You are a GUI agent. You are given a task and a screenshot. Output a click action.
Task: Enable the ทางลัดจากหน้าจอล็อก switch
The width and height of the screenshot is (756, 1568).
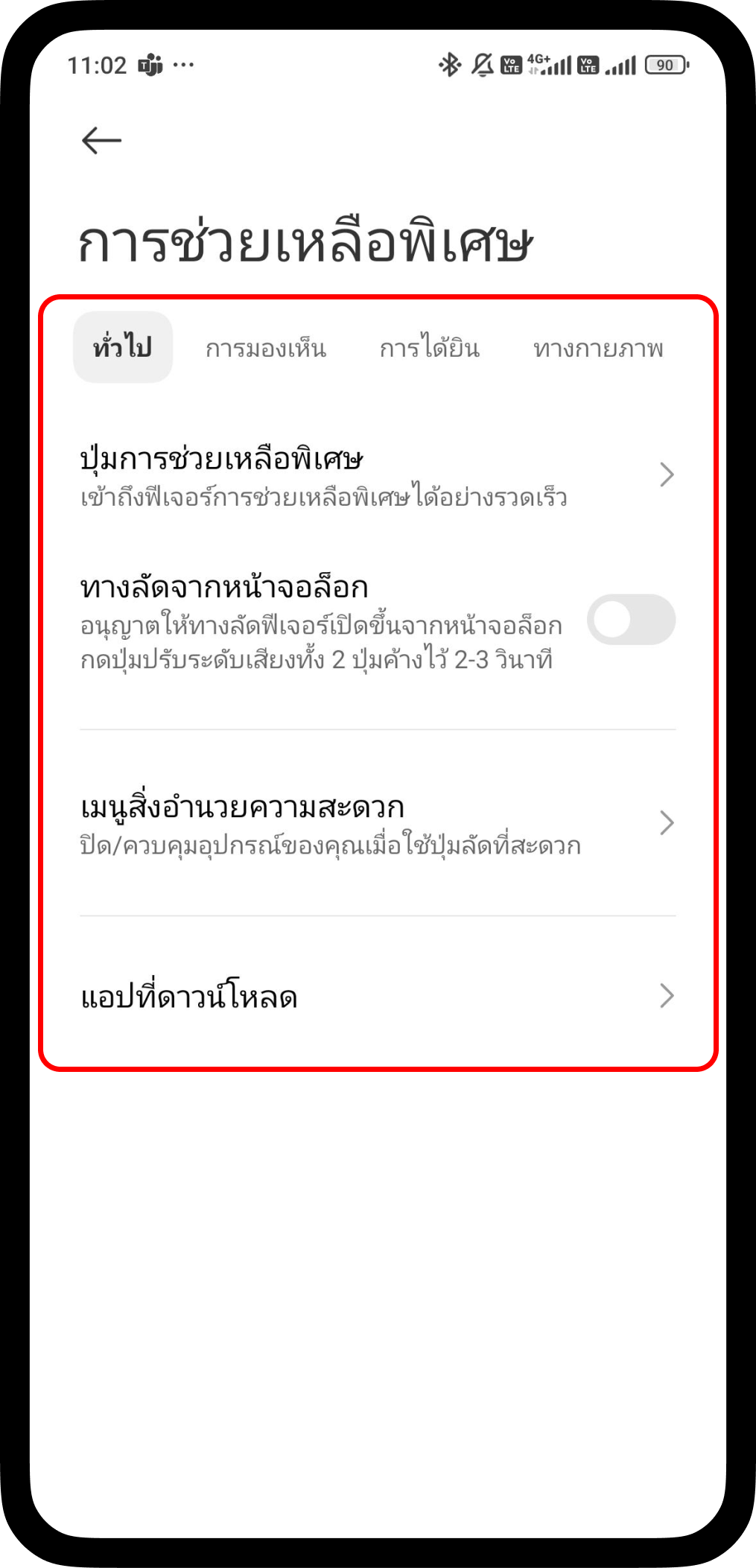tap(630, 620)
